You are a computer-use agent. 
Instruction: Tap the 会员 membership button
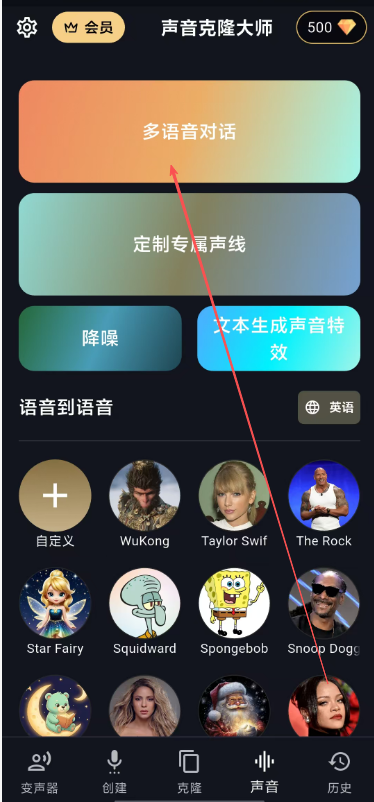point(89,27)
